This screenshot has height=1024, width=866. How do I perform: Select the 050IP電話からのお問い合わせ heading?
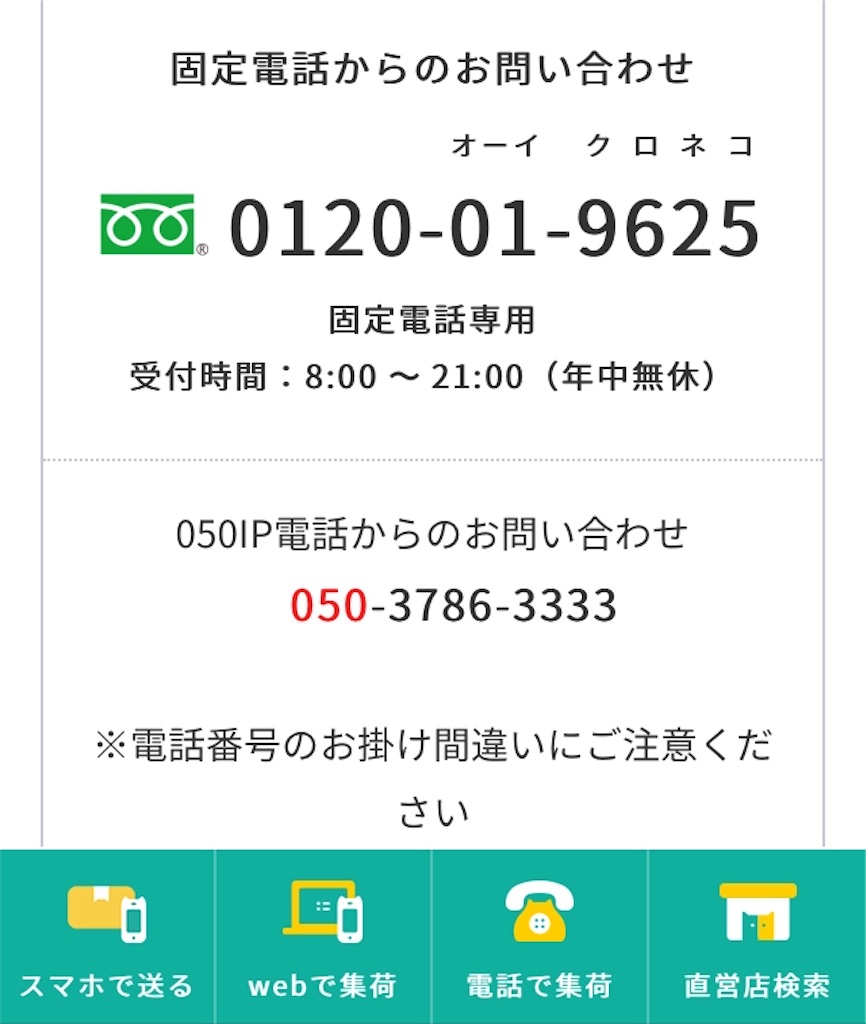click(x=433, y=533)
